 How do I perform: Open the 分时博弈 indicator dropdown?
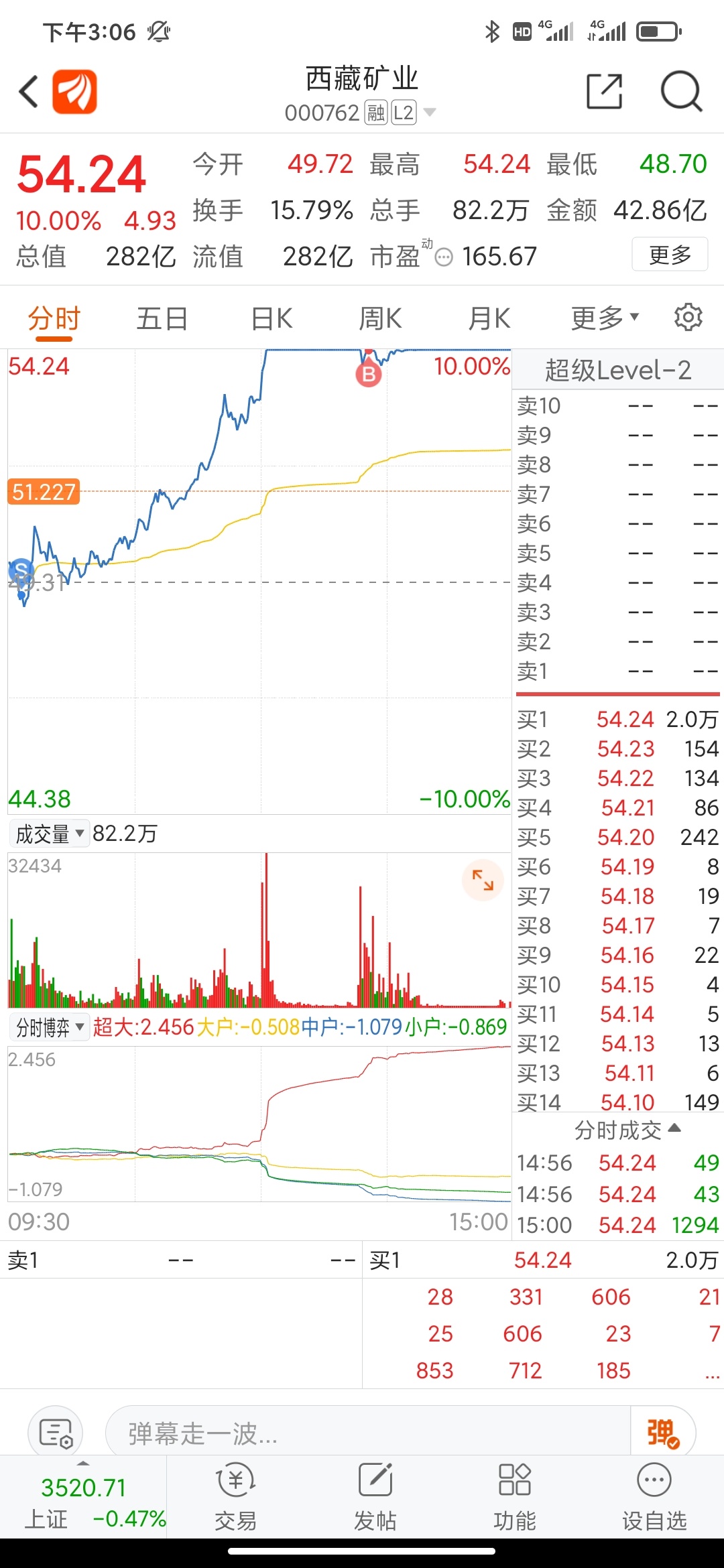[x=50, y=1027]
